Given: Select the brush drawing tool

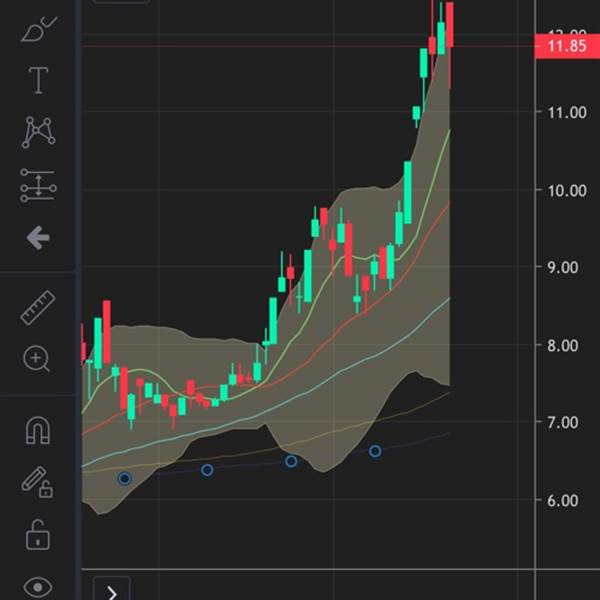Looking at the screenshot, I should click(38, 29).
